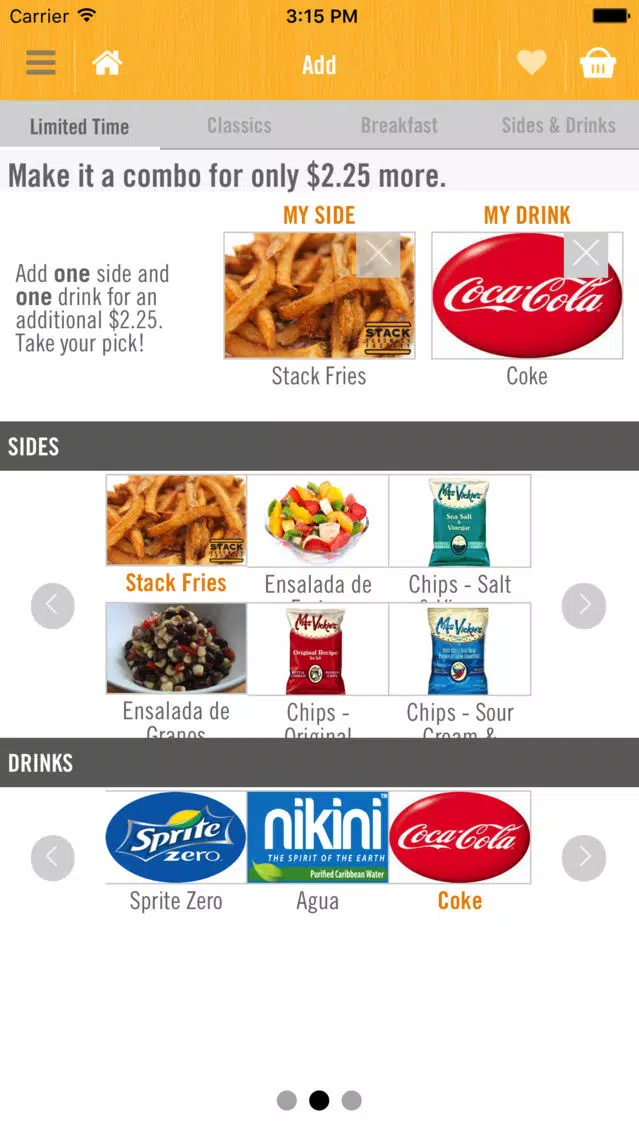Remove Stack Fries from My Side
The image size is (639, 1136).
click(x=378, y=254)
